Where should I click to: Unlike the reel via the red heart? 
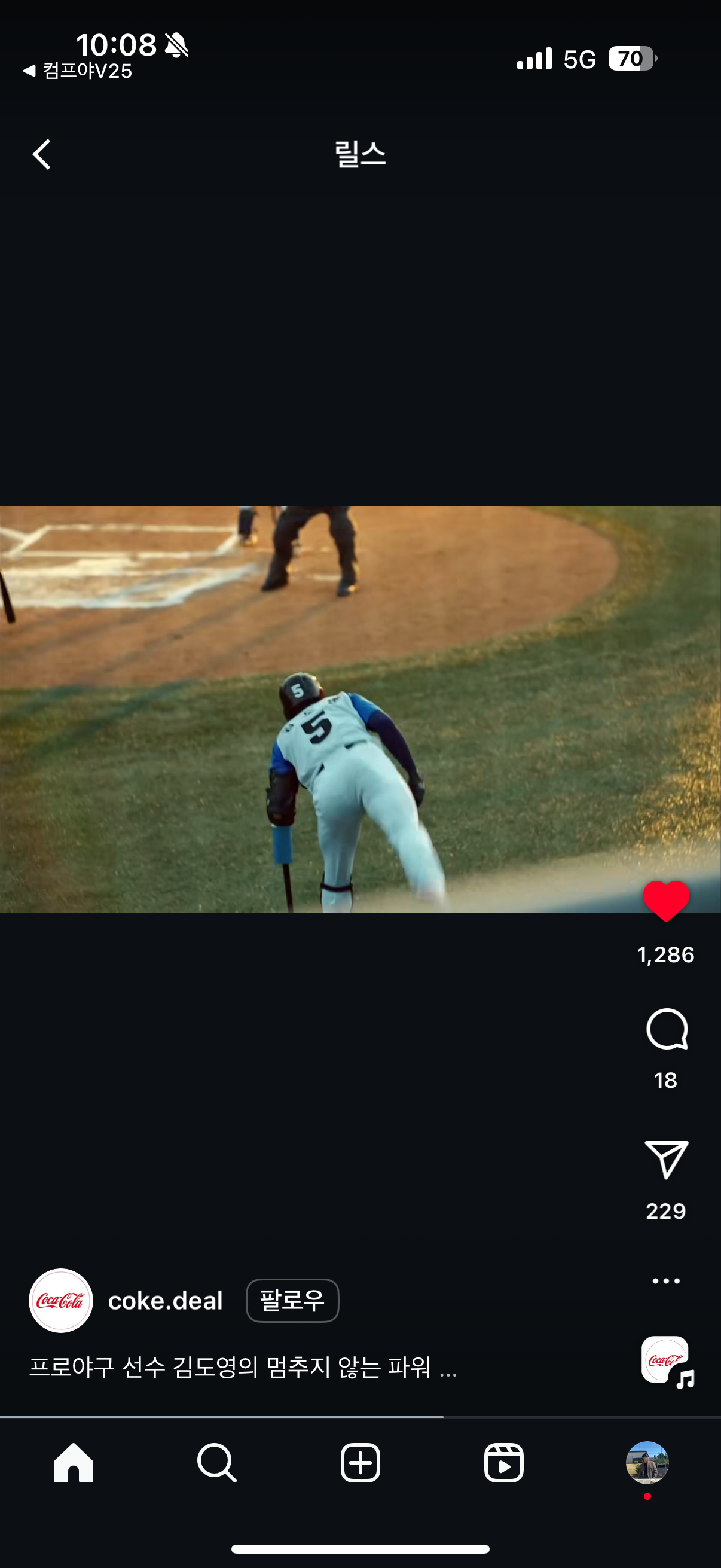665,901
